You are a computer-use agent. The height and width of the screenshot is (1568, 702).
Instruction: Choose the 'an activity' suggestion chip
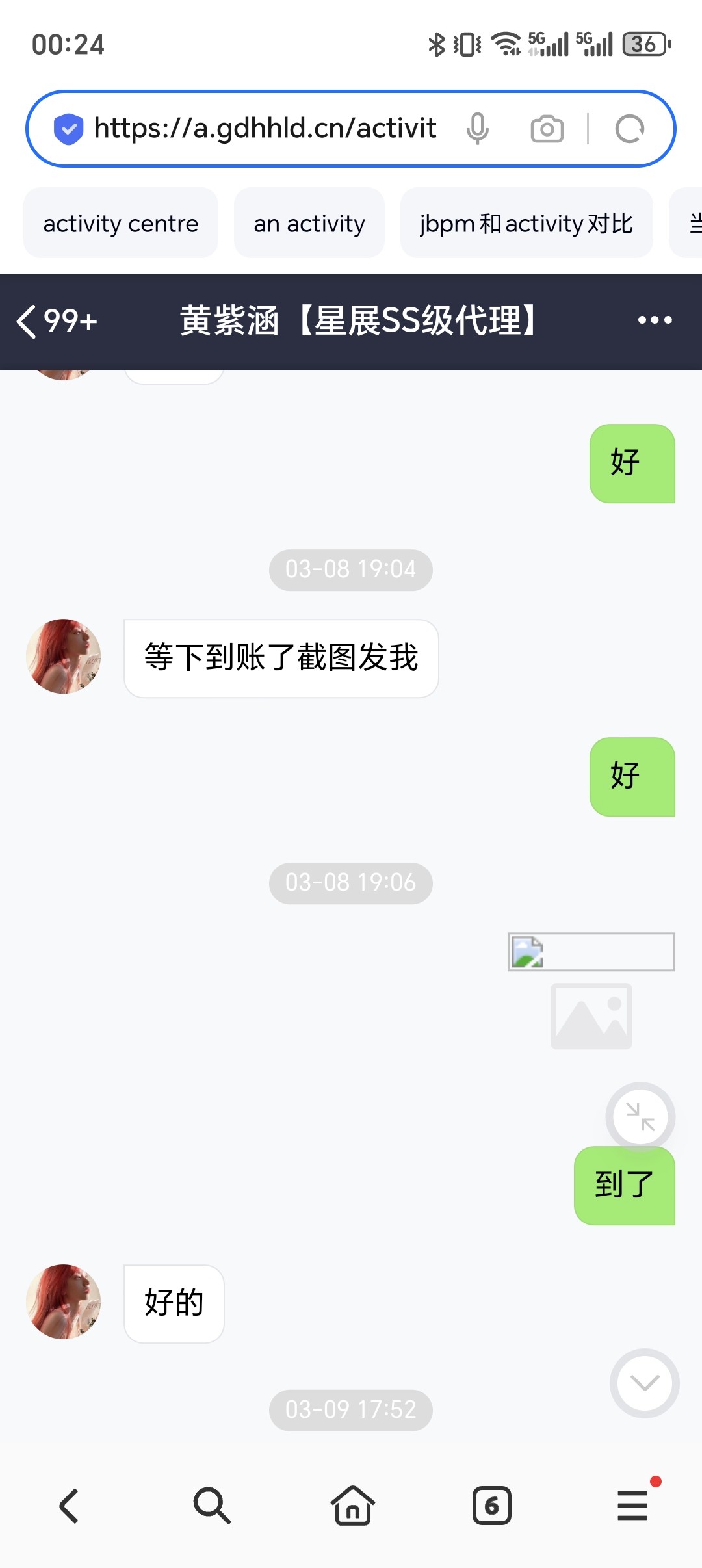(x=309, y=224)
